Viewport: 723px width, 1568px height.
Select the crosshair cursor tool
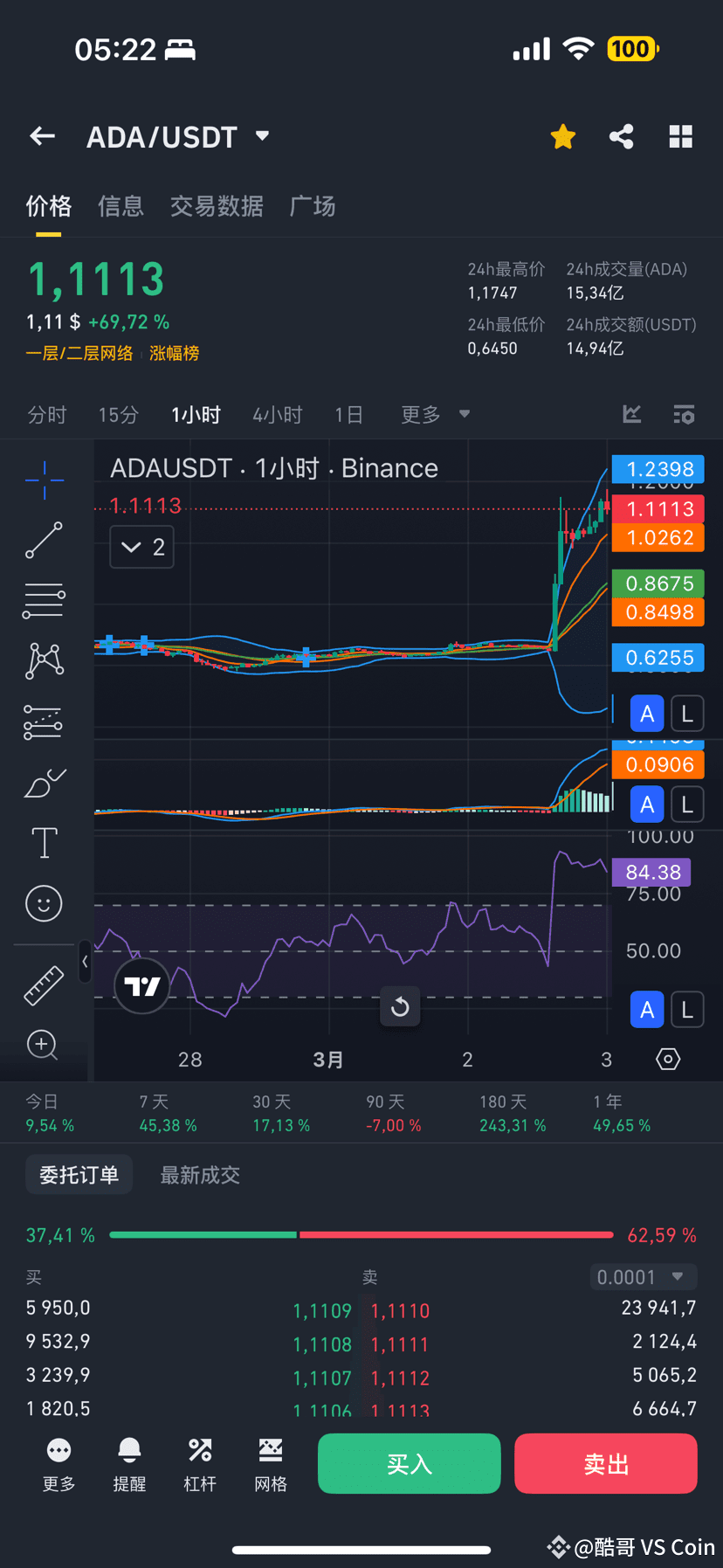coord(44,480)
